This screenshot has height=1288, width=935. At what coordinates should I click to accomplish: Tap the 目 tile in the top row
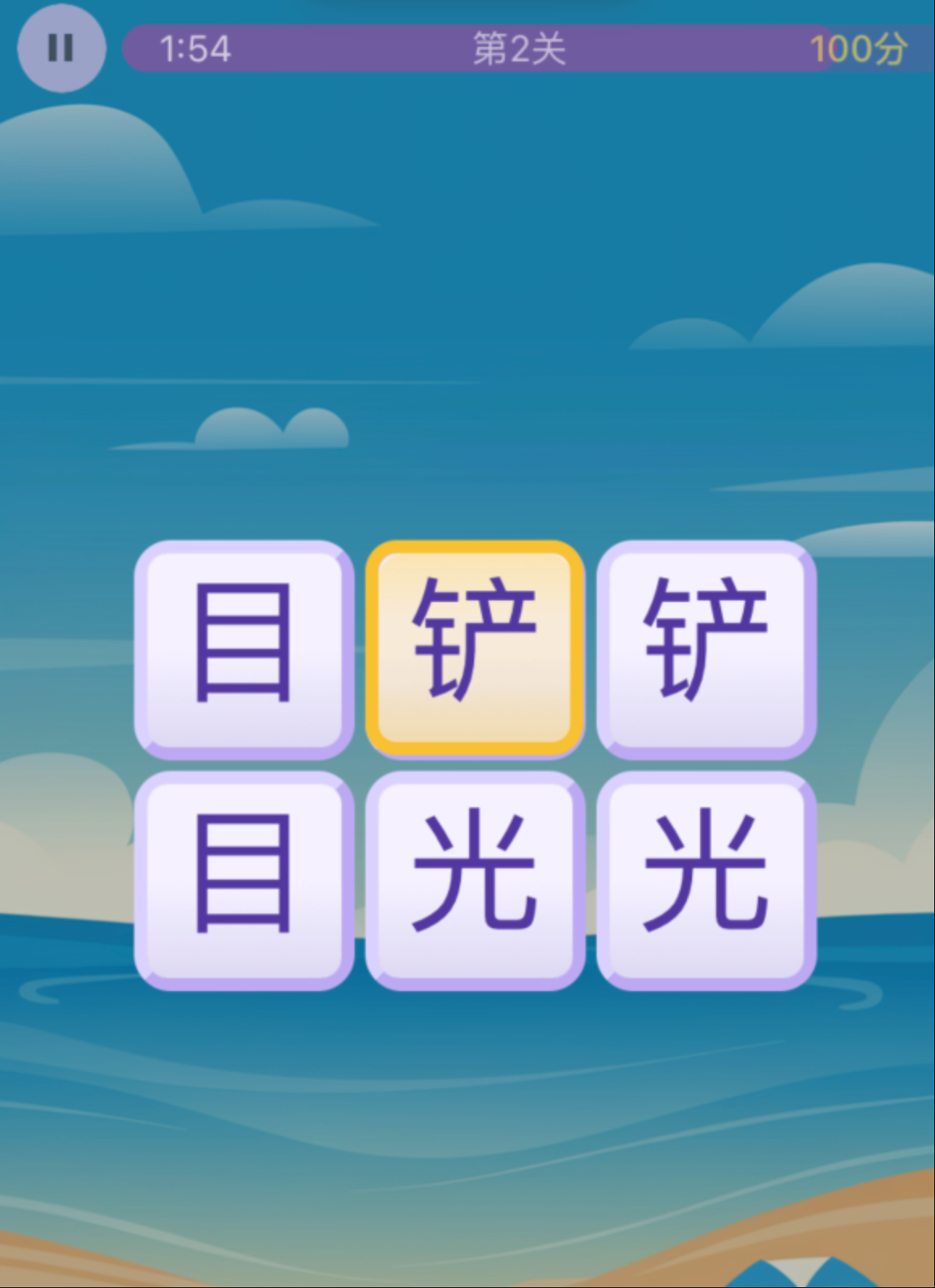(x=244, y=649)
